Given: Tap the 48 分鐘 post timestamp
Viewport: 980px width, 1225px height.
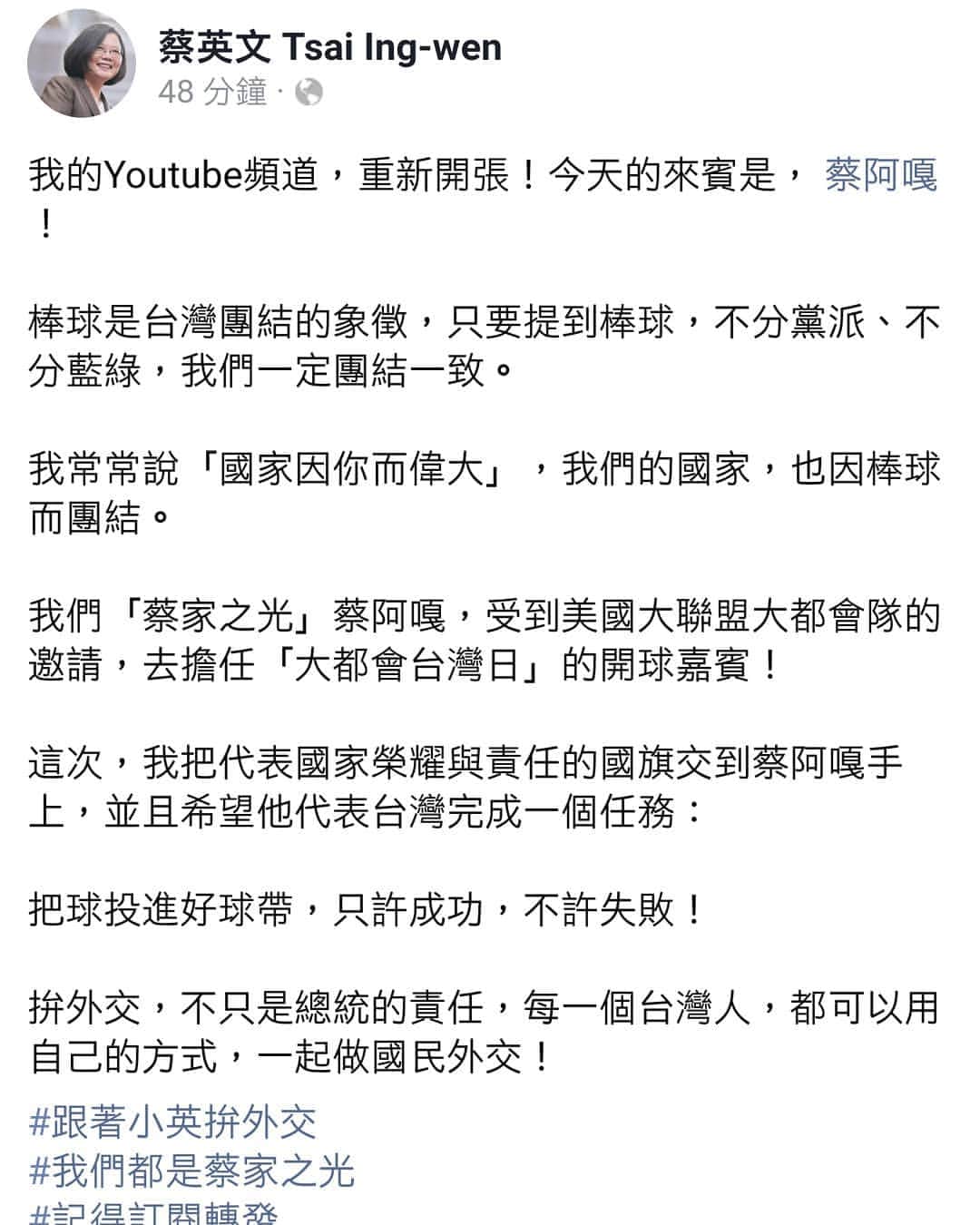Looking at the screenshot, I should (212, 92).
